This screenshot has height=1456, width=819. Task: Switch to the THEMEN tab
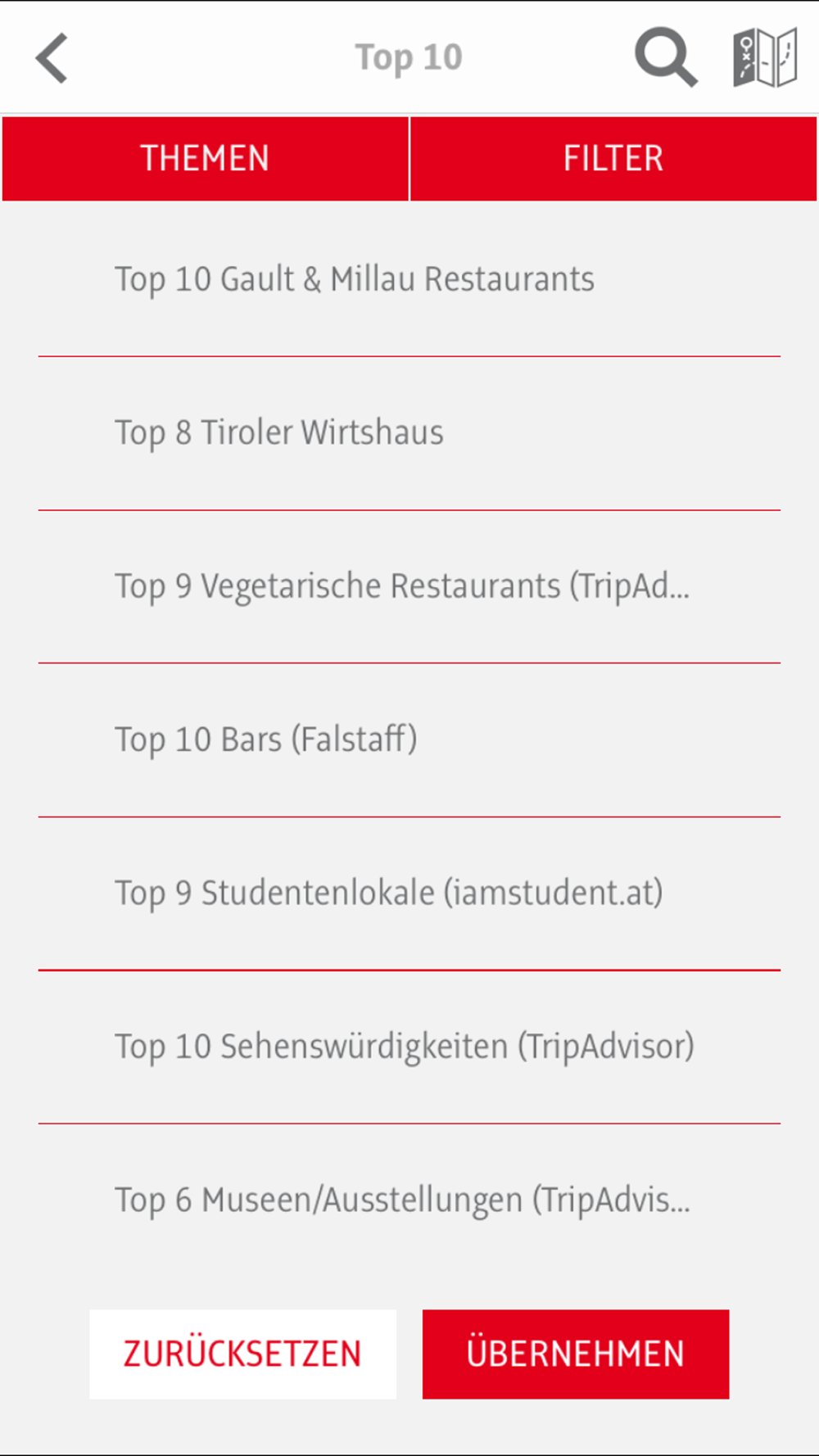coord(206,158)
